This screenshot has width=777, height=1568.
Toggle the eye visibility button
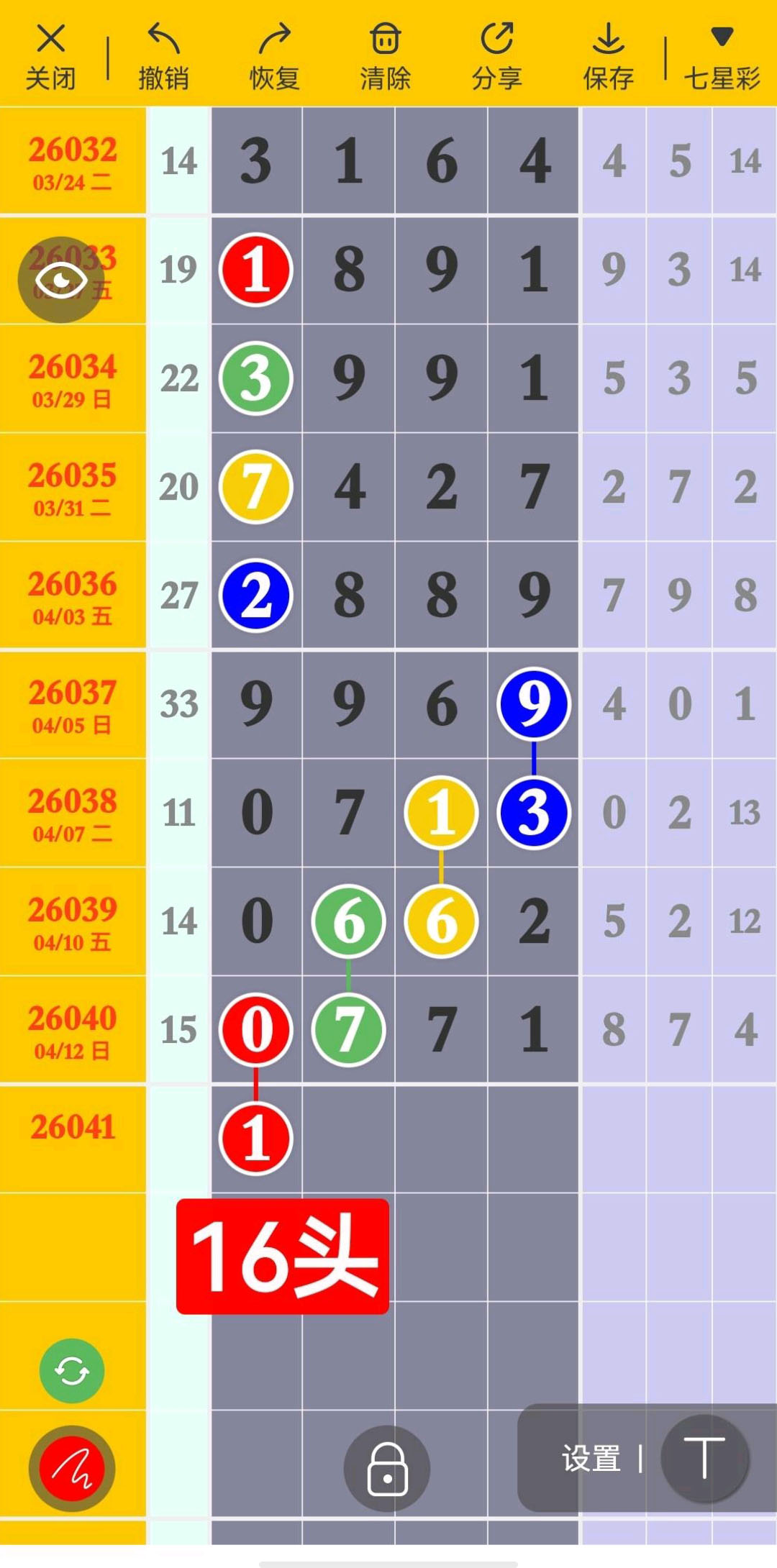[x=61, y=280]
